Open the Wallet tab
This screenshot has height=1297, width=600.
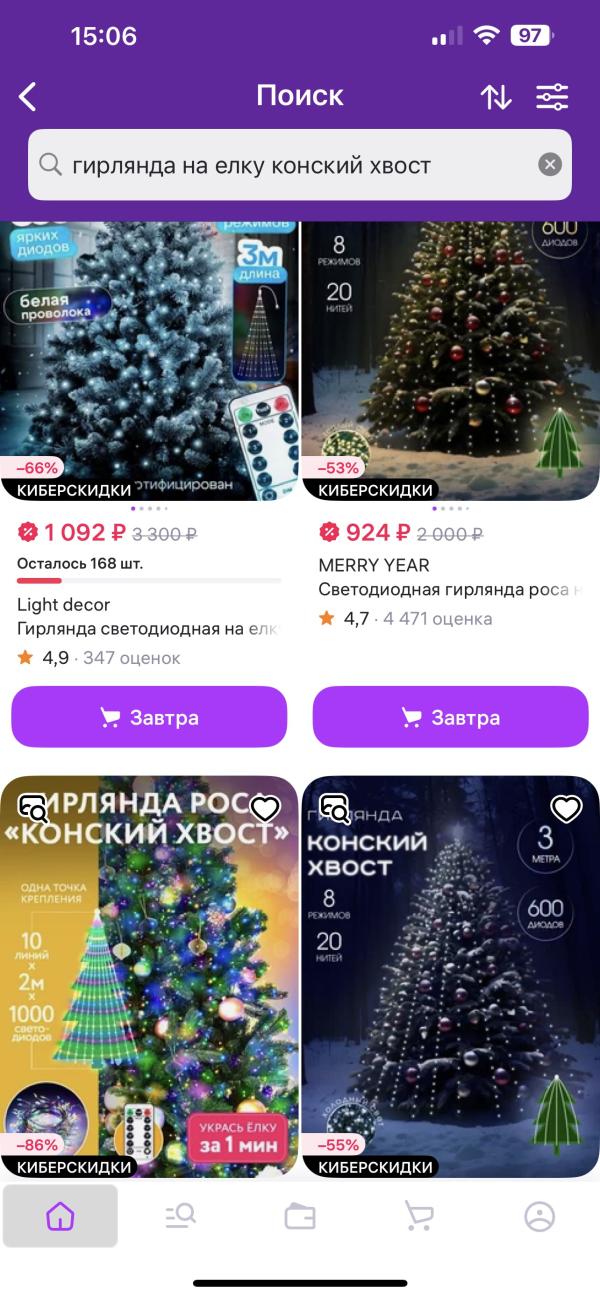(x=300, y=1216)
